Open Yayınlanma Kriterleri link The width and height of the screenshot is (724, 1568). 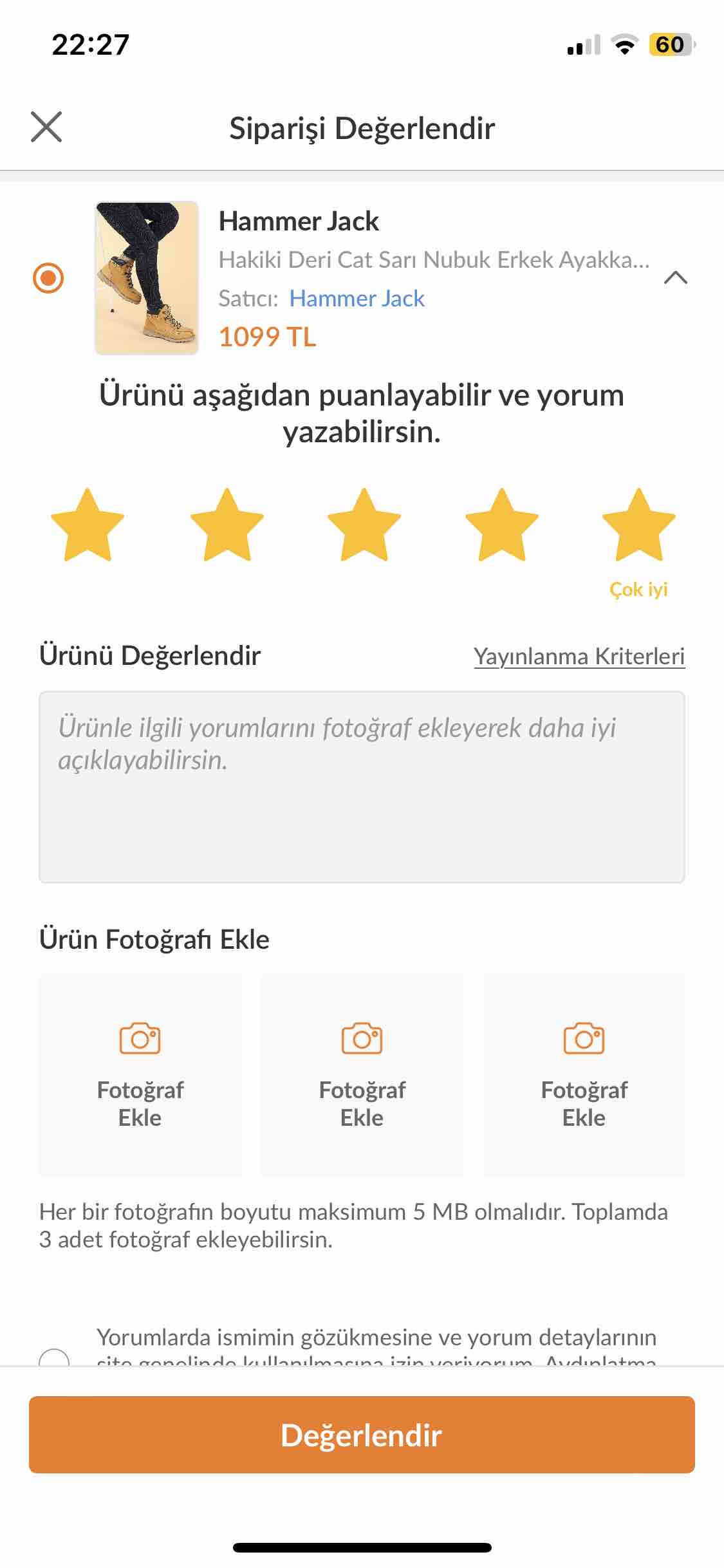coord(579,657)
